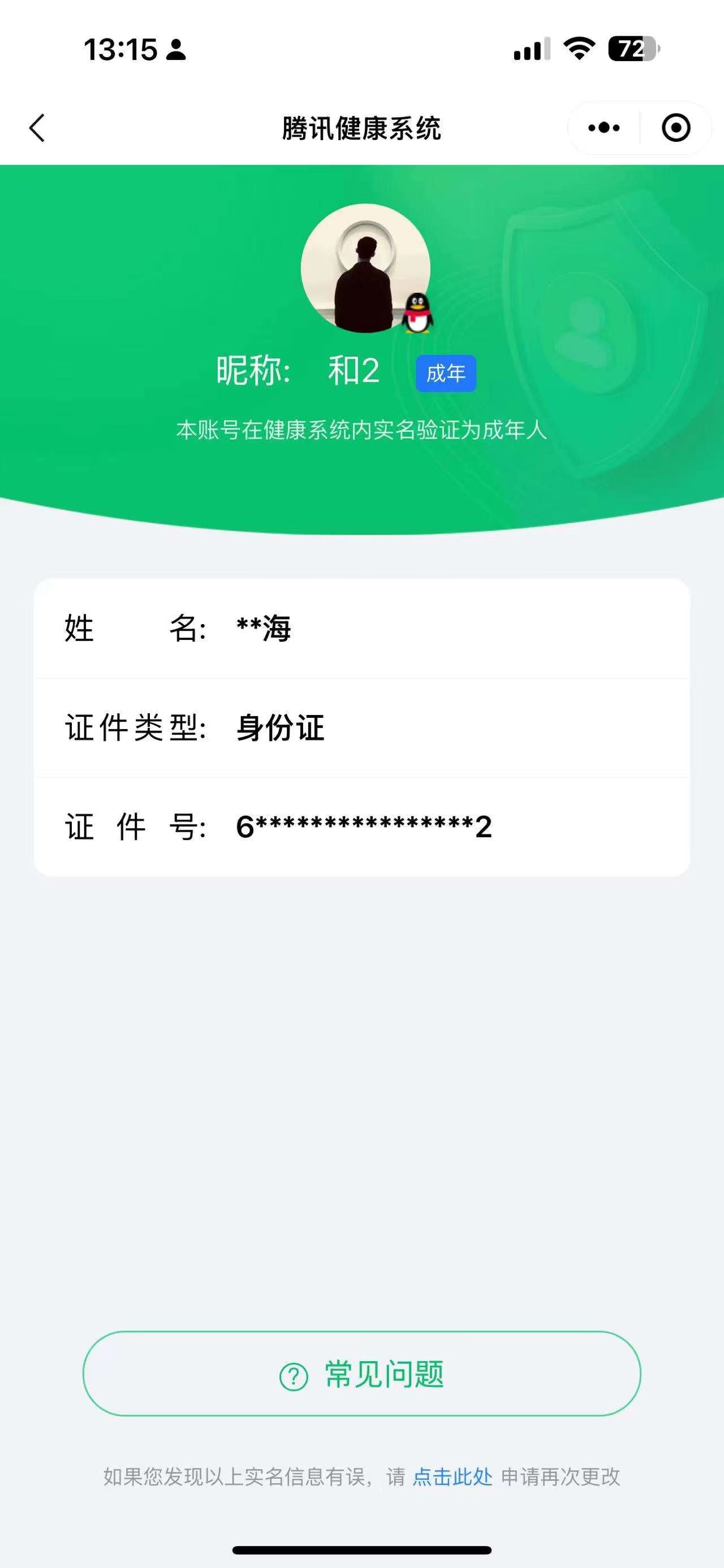The width and height of the screenshot is (724, 1568).
Task: Close the mini program via circle icon
Action: [675, 128]
